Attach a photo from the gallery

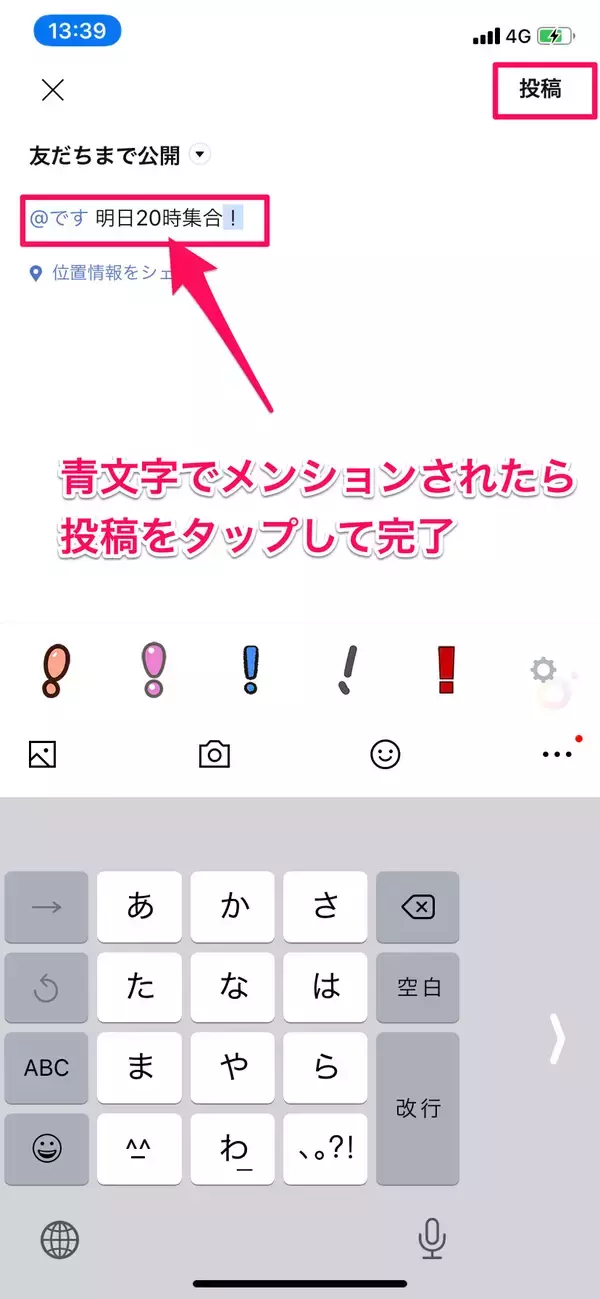pos(42,754)
